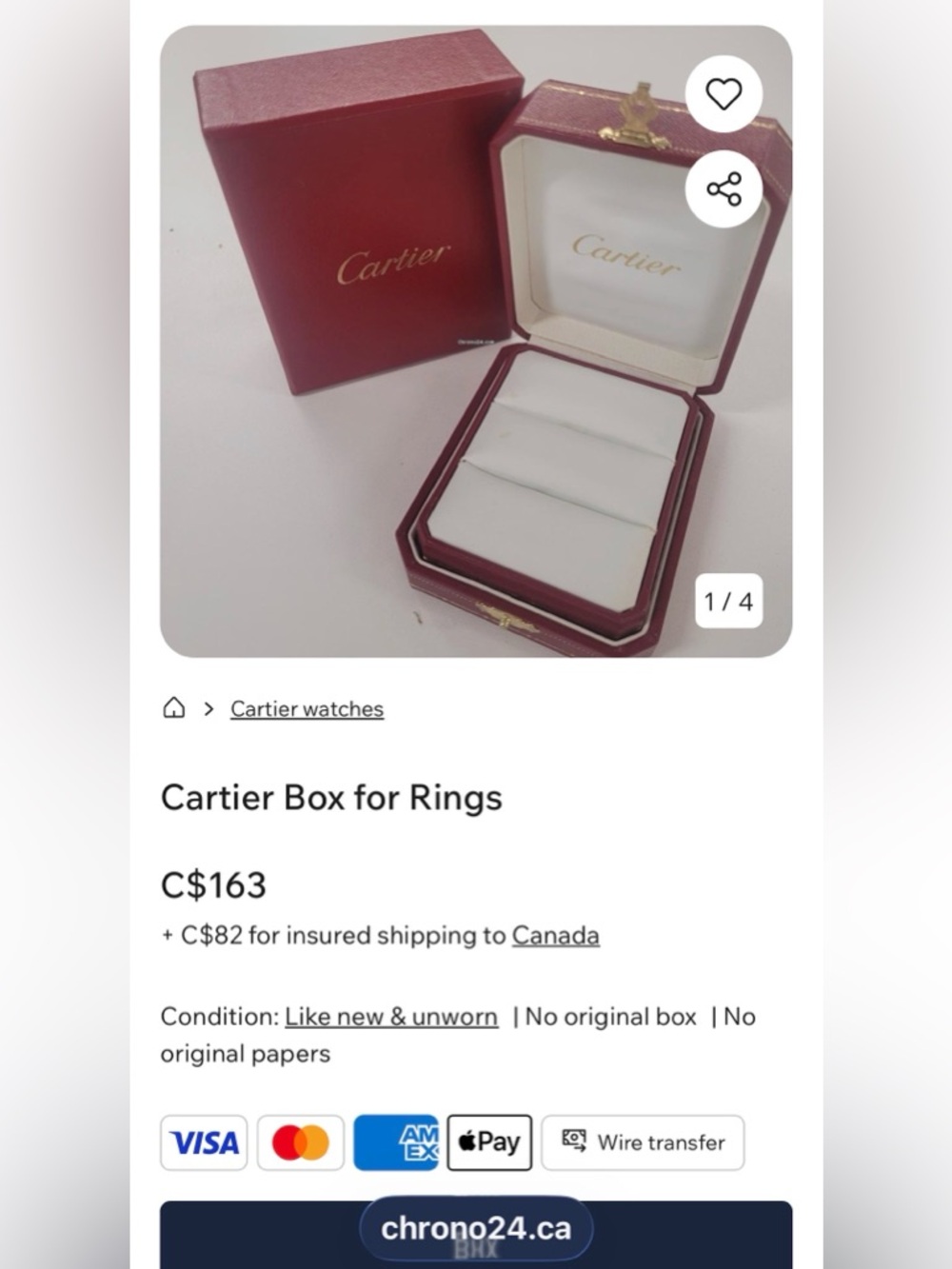This screenshot has width=952, height=1269.
Task: Click the Cartier Box for Rings title
Action: pyautogui.click(x=332, y=798)
